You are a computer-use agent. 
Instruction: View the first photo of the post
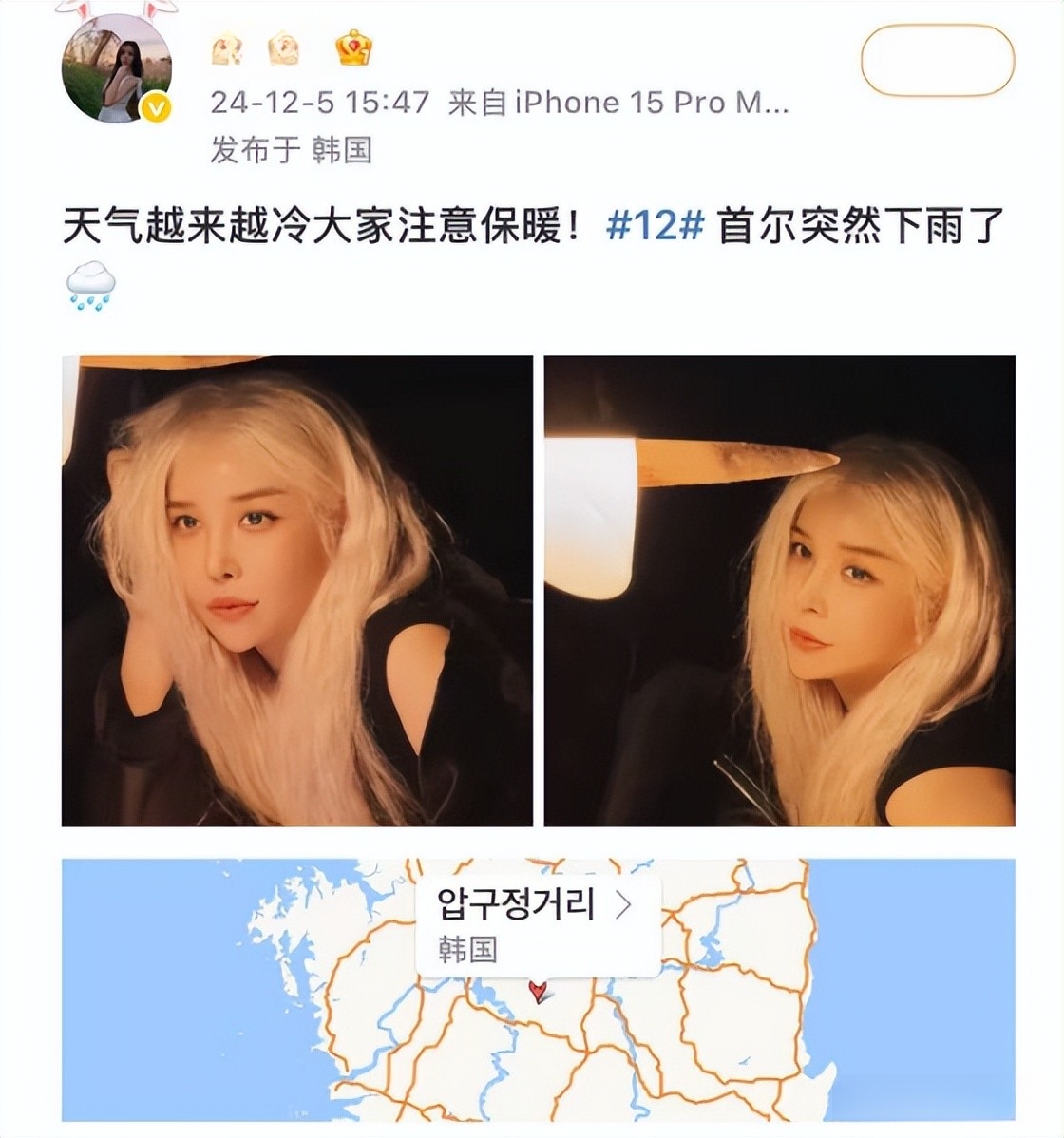[297, 591]
